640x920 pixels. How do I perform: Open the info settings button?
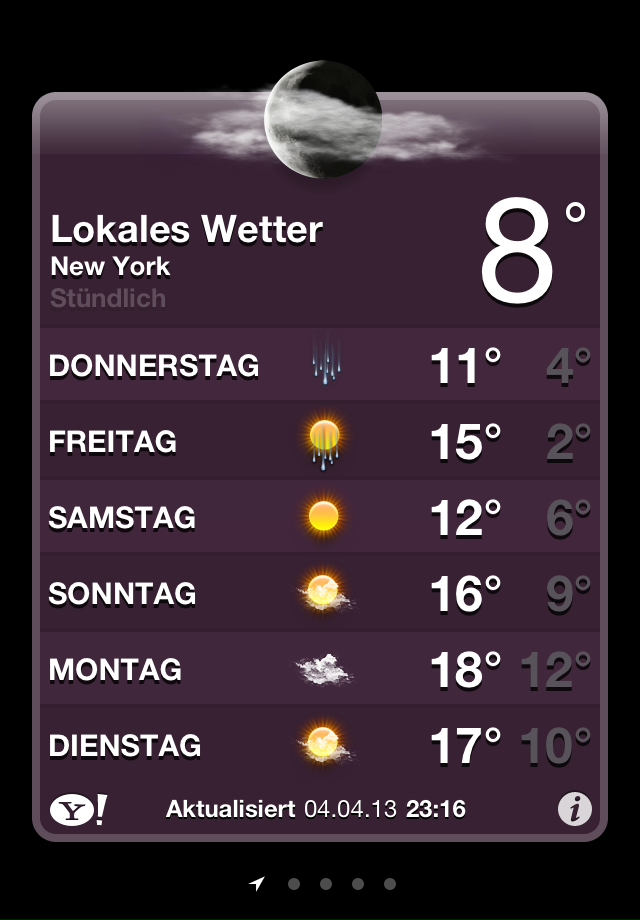point(575,809)
